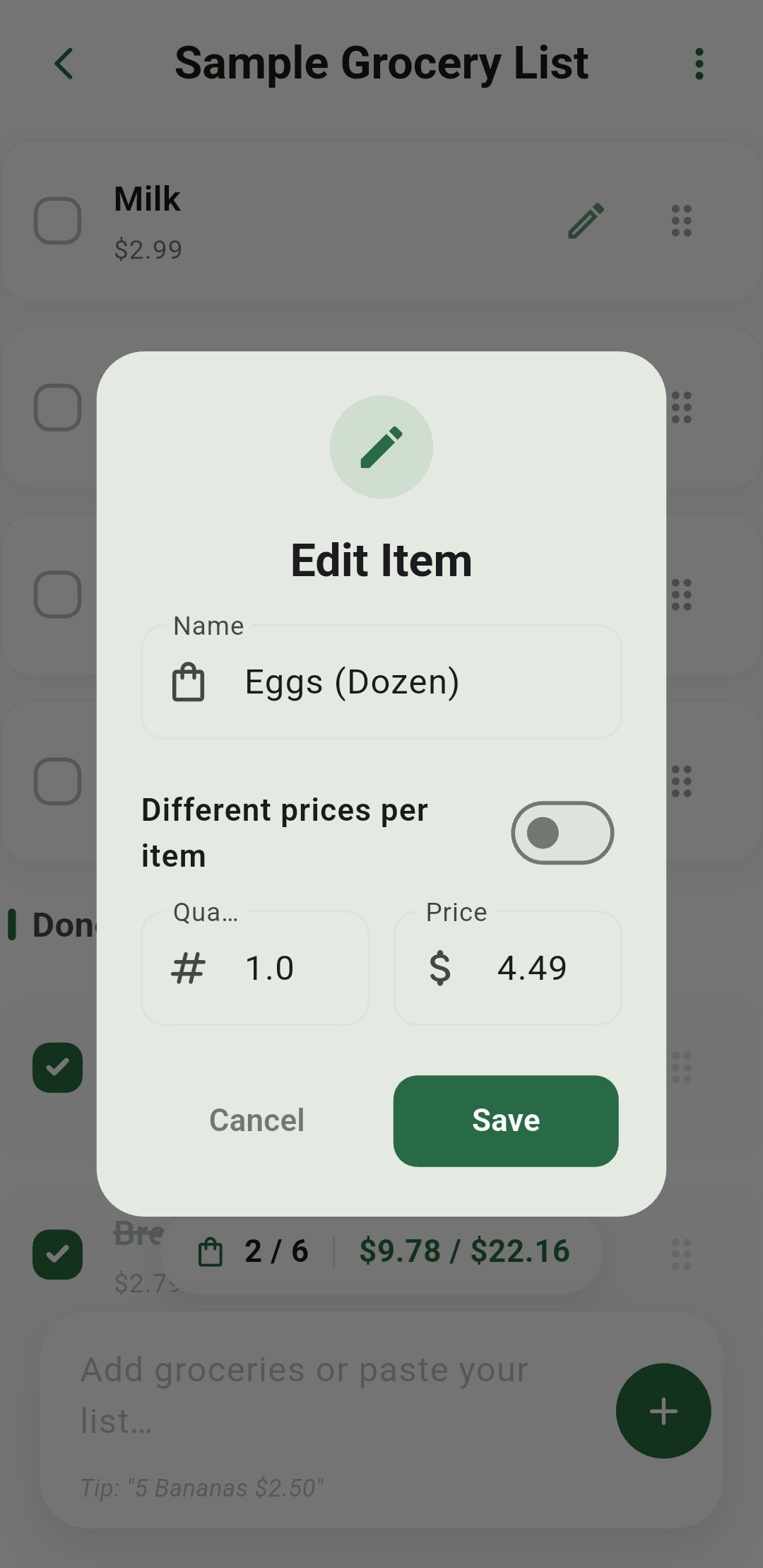Click the shopping bag icon in the Name field

[189, 681]
